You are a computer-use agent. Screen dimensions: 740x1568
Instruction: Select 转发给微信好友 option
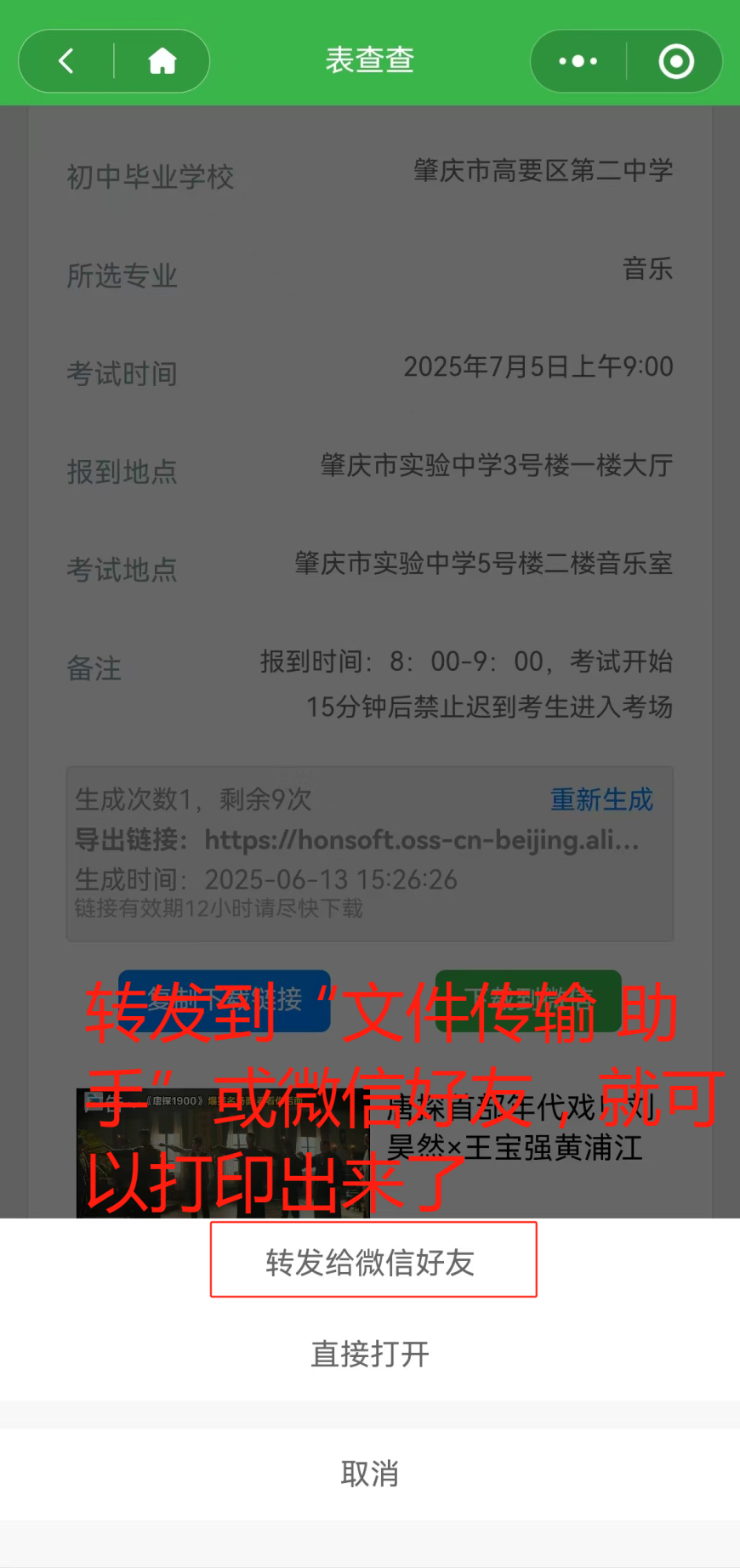(x=371, y=1262)
